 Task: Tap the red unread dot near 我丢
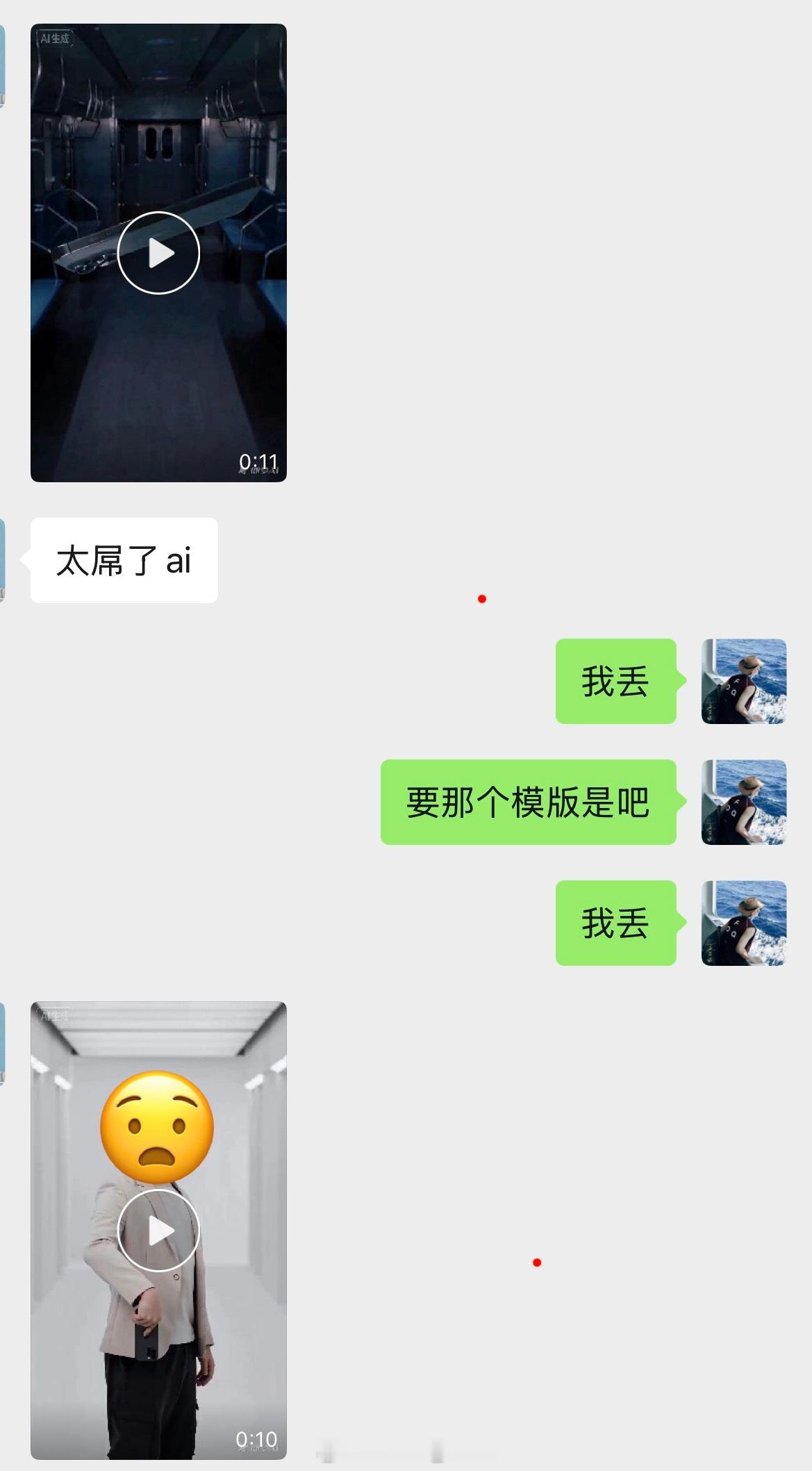tap(482, 598)
